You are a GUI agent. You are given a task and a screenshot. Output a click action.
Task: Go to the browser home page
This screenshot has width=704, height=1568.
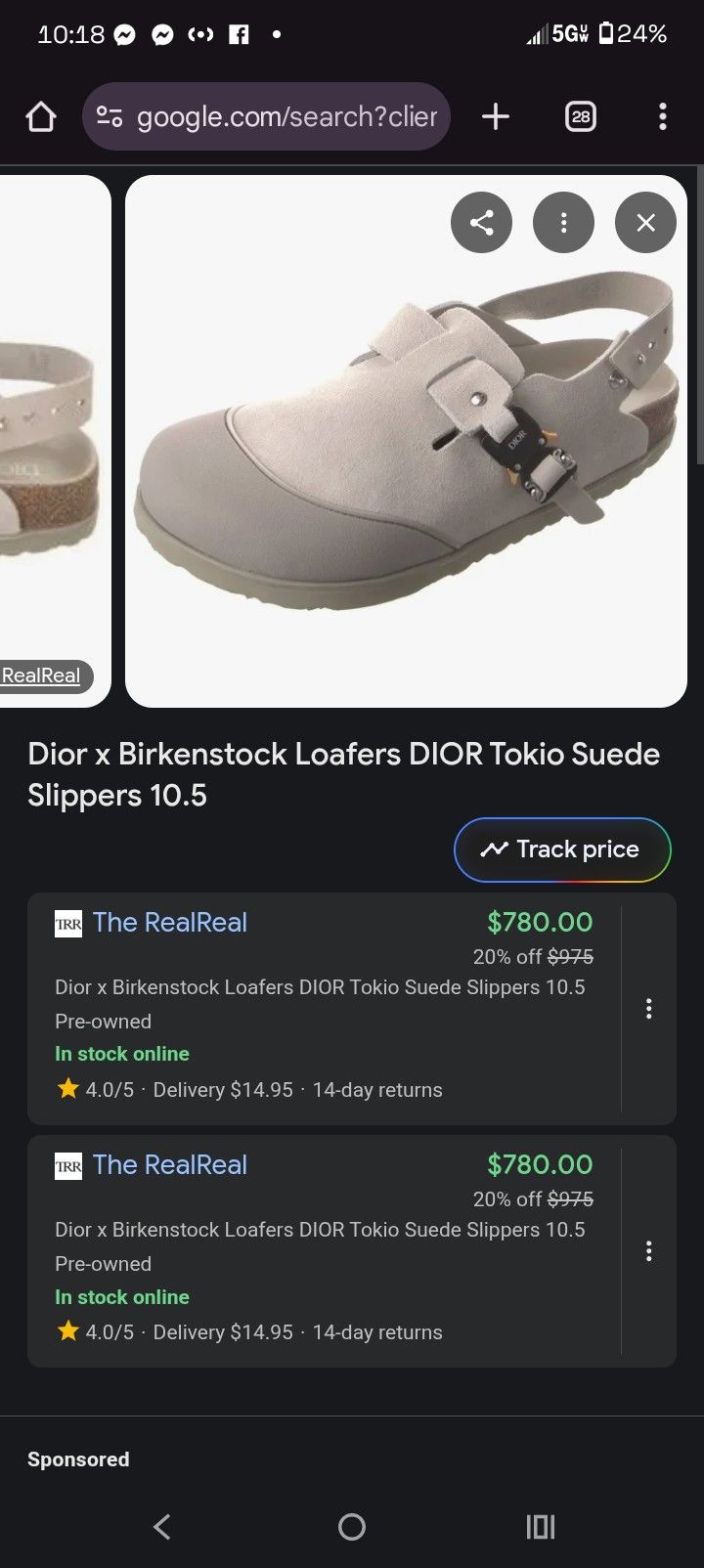(41, 117)
